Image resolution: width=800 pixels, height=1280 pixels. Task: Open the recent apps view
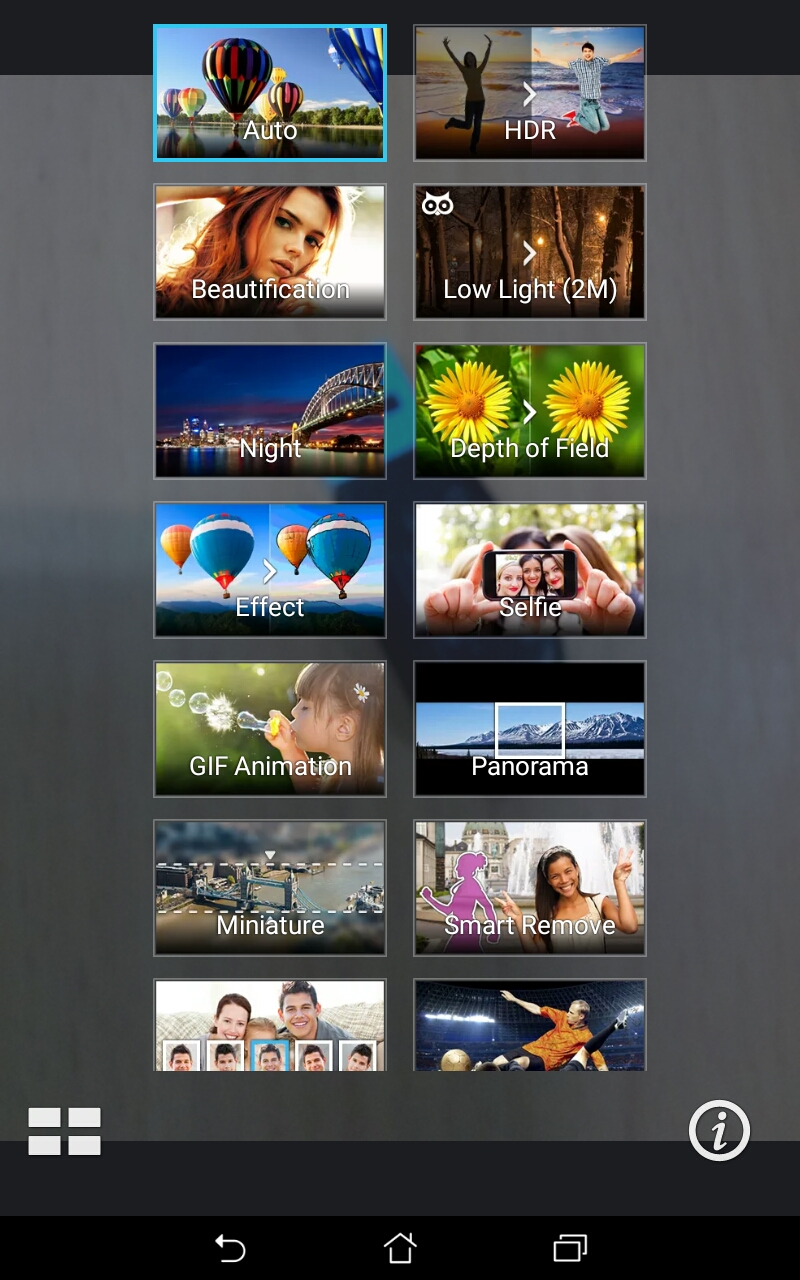pyautogui.click(x=570, y=1248)
